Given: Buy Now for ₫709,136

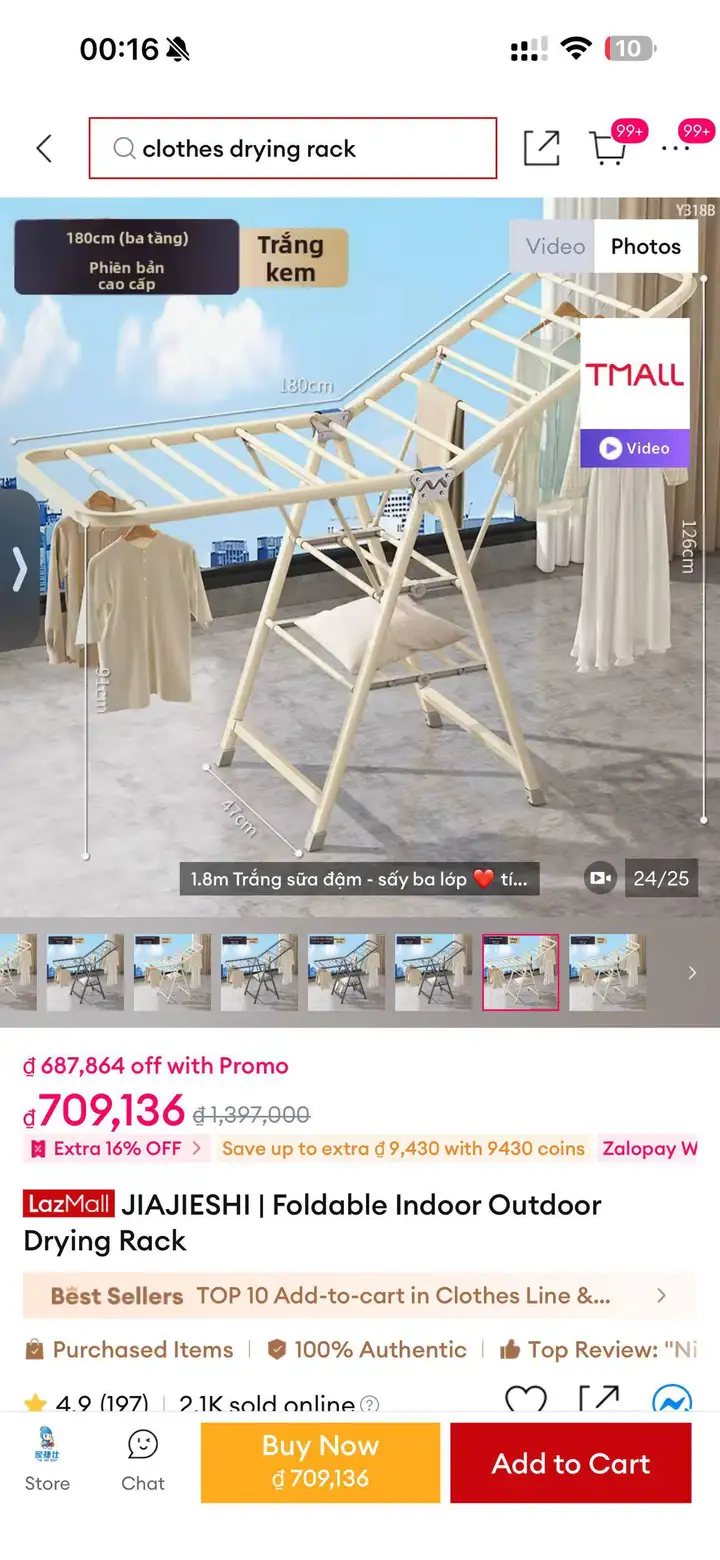Looking at the screenshot, I should click(320, 1462).
